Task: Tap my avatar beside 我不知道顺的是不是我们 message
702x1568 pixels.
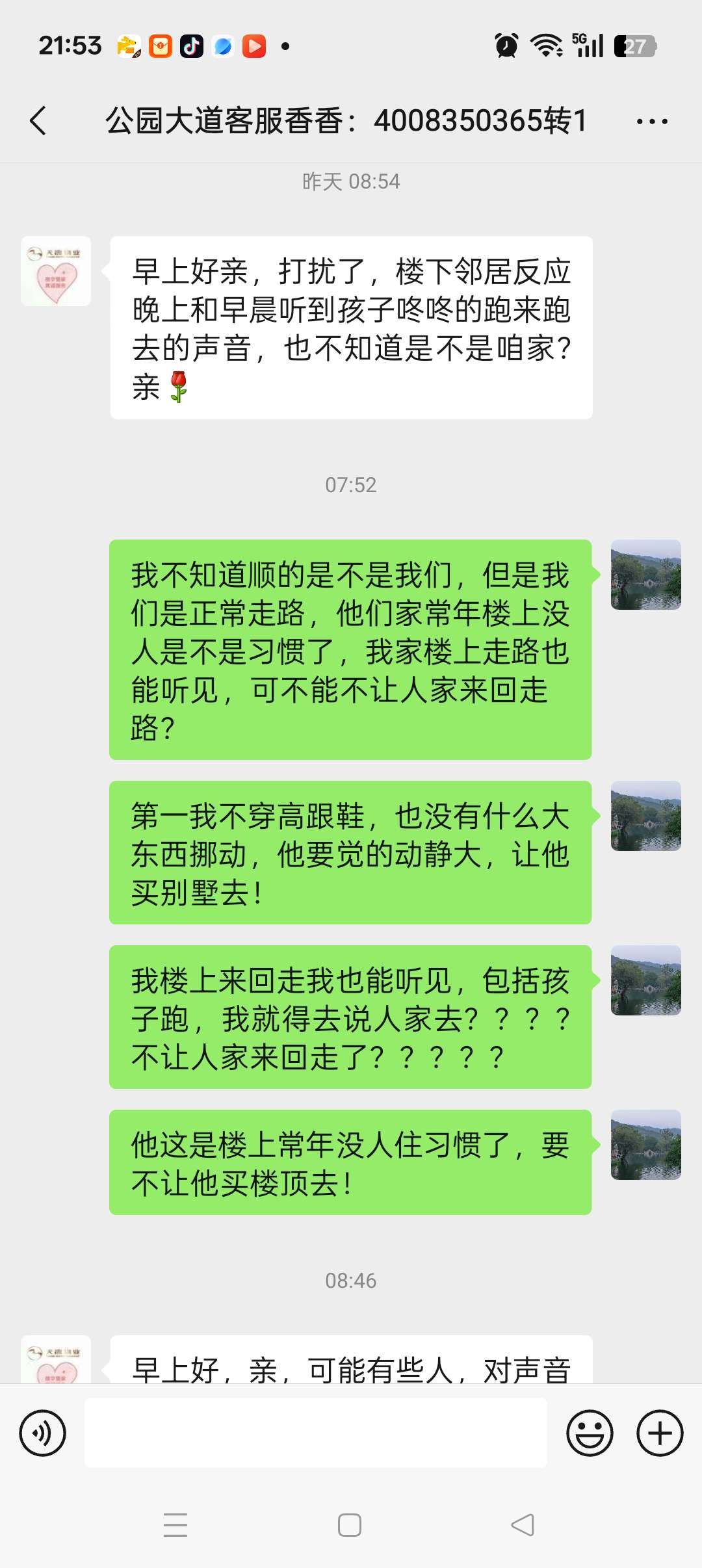Action: click(x=645, y=575)
